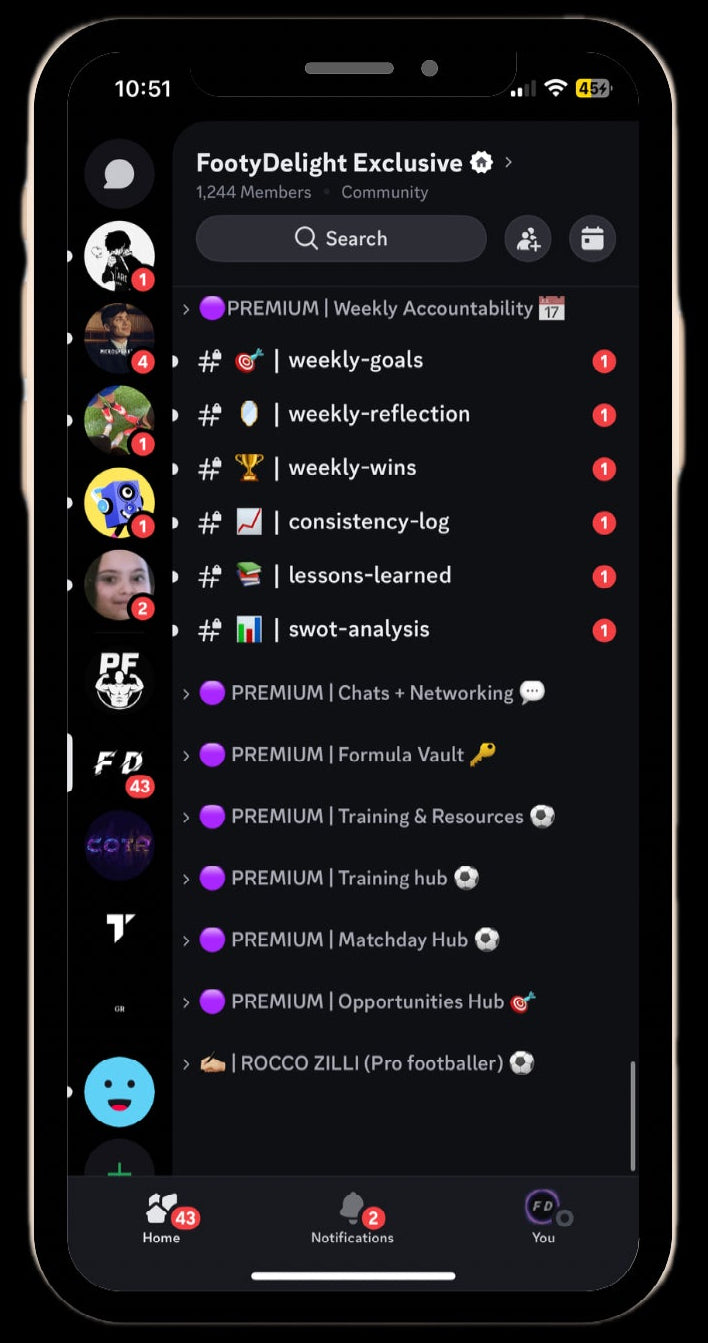Open the swot-analysis channel
Image resolution: width=708 pixels, height=1343 pixels.
[358, 630]
